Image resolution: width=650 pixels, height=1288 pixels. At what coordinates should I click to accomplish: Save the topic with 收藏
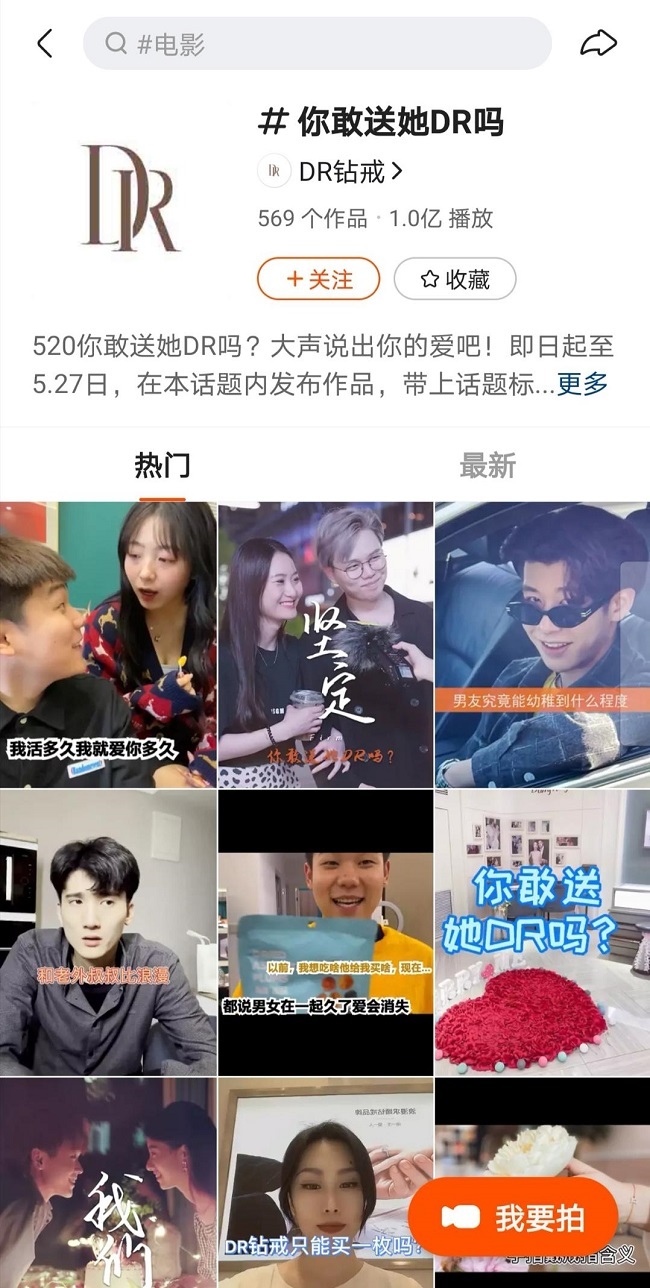click(455, 279)
